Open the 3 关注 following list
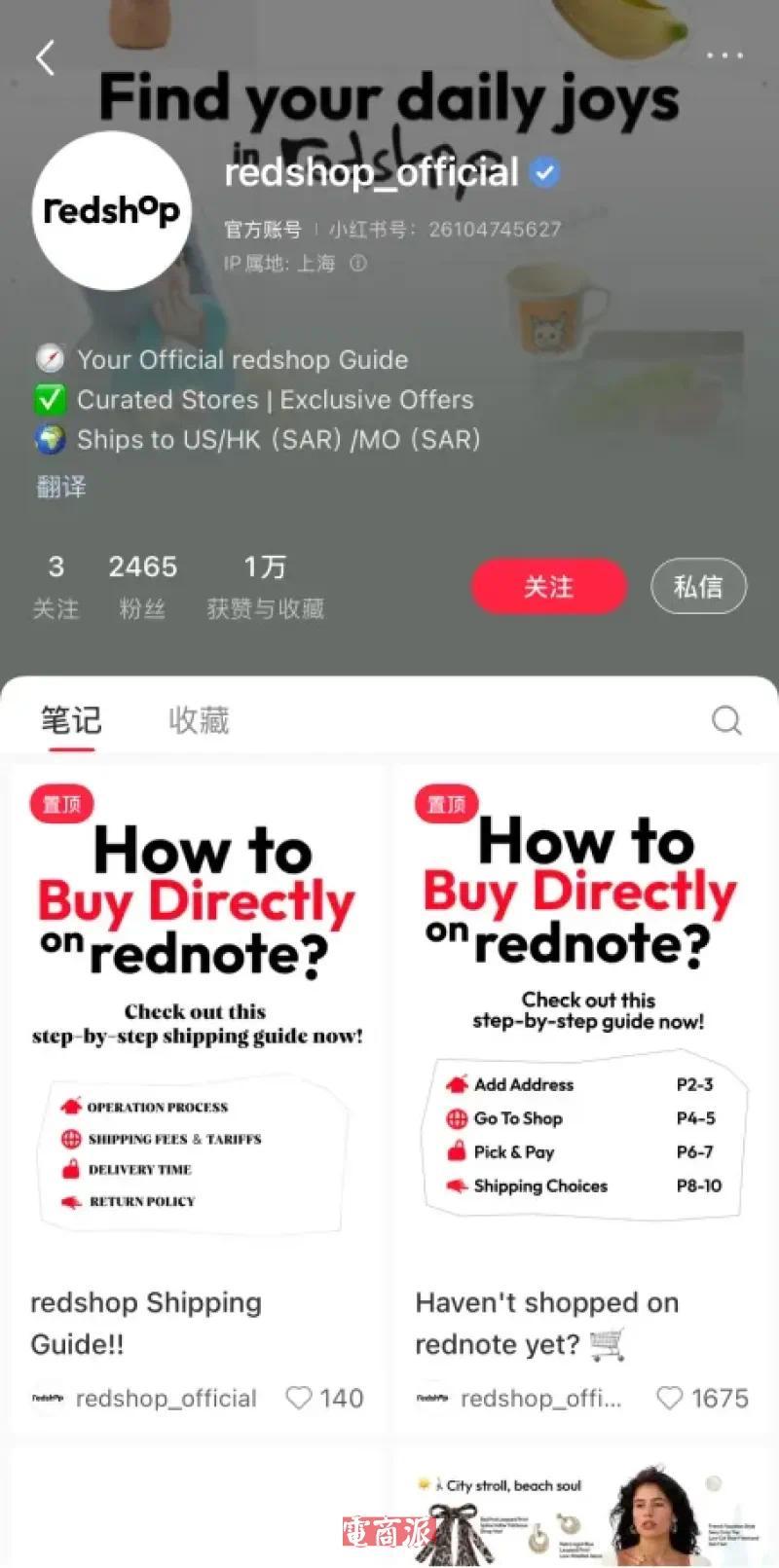This screenshot has width=779, height=1568. click(x=56, y=586)
